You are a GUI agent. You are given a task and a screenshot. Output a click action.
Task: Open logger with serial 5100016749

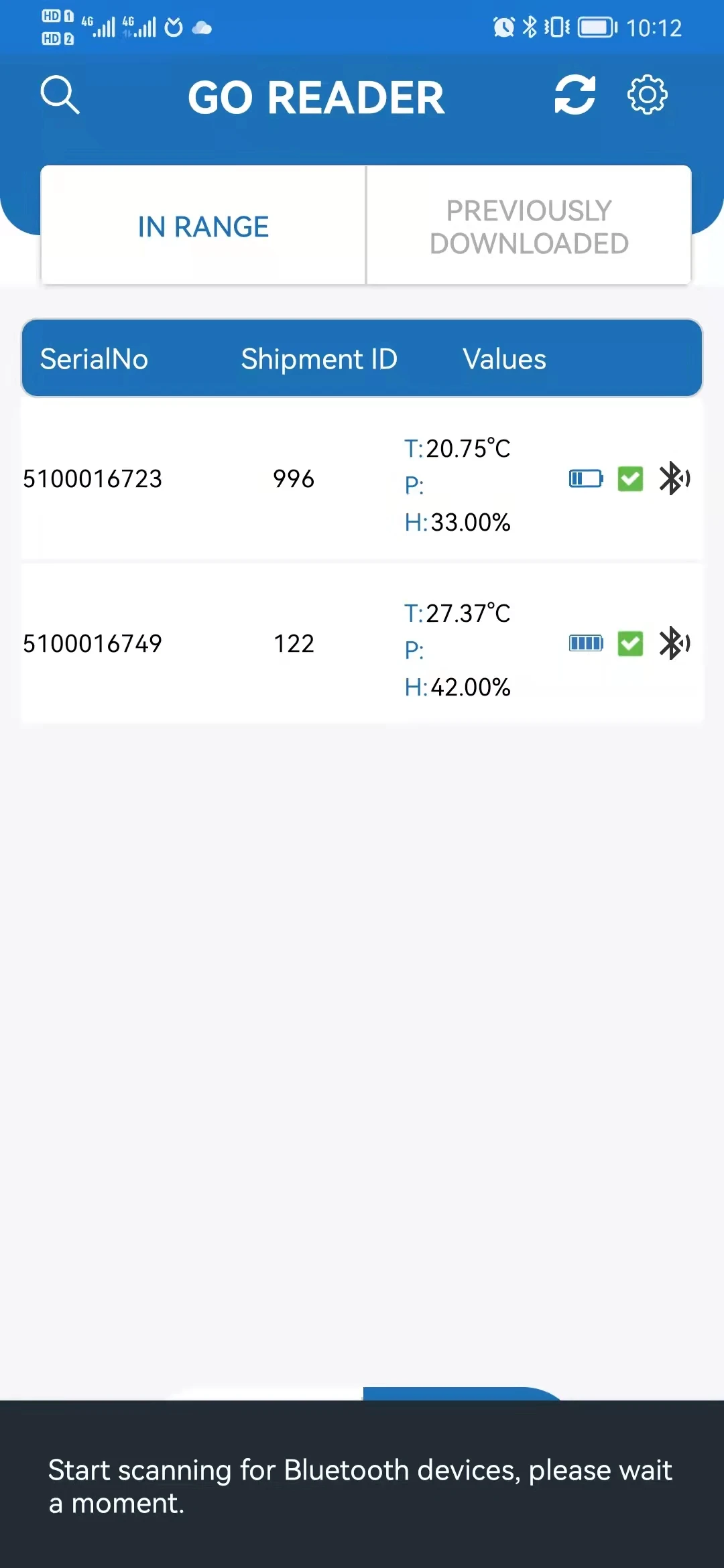point(93,644)
